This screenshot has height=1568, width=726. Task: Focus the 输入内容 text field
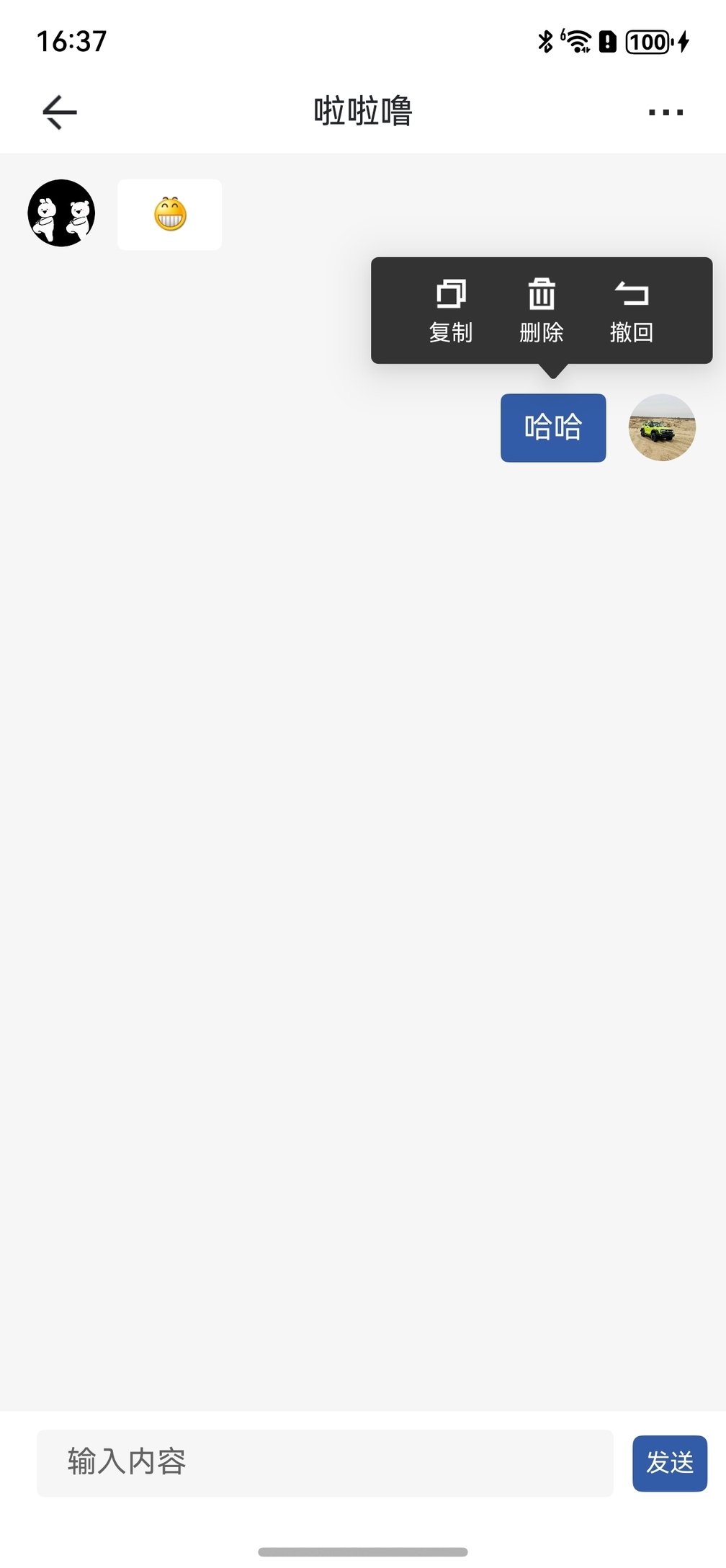pos(324,1462)
